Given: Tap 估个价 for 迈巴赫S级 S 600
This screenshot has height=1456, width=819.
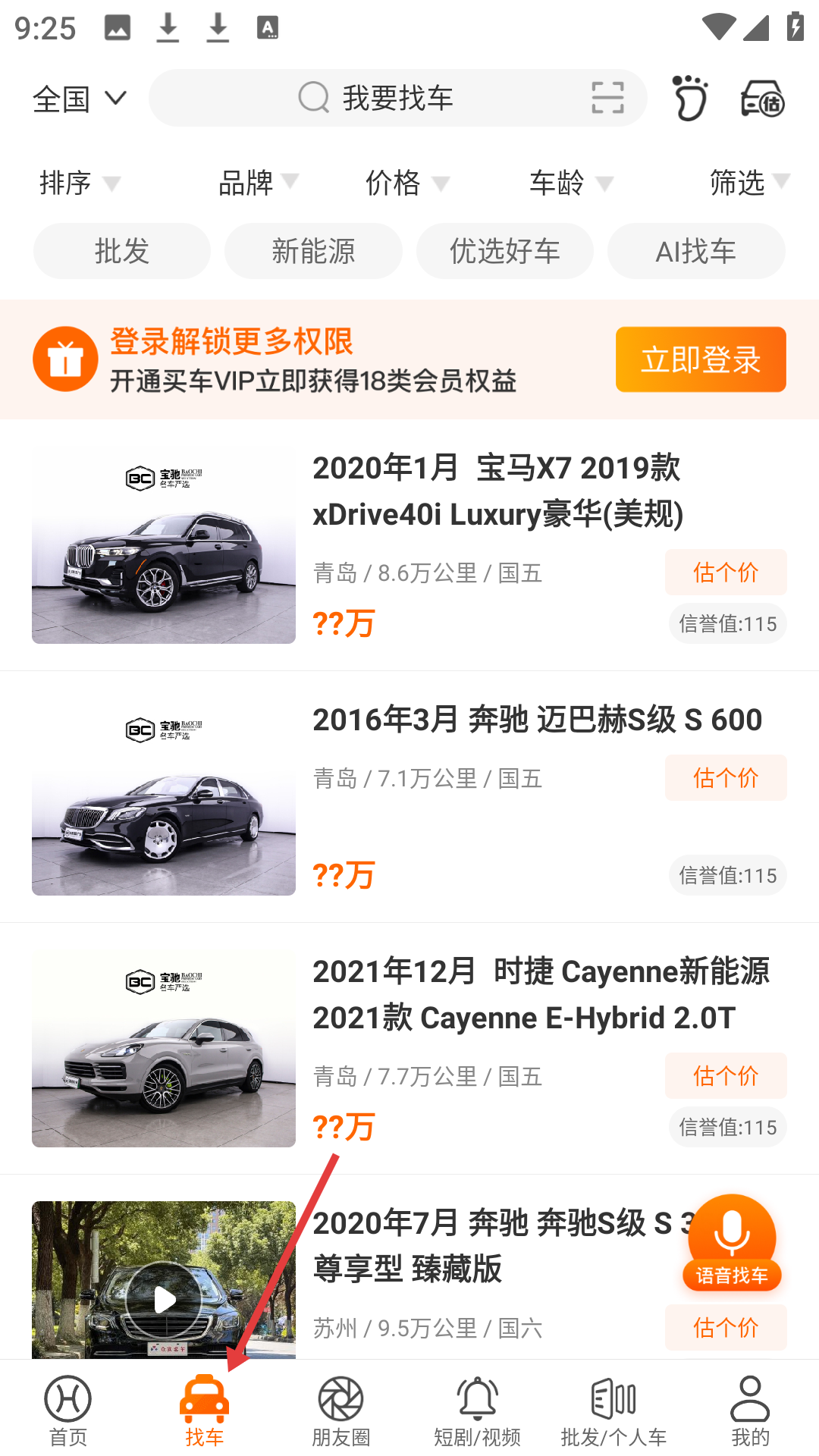Looking at the screenshot, I should [725, 777].
